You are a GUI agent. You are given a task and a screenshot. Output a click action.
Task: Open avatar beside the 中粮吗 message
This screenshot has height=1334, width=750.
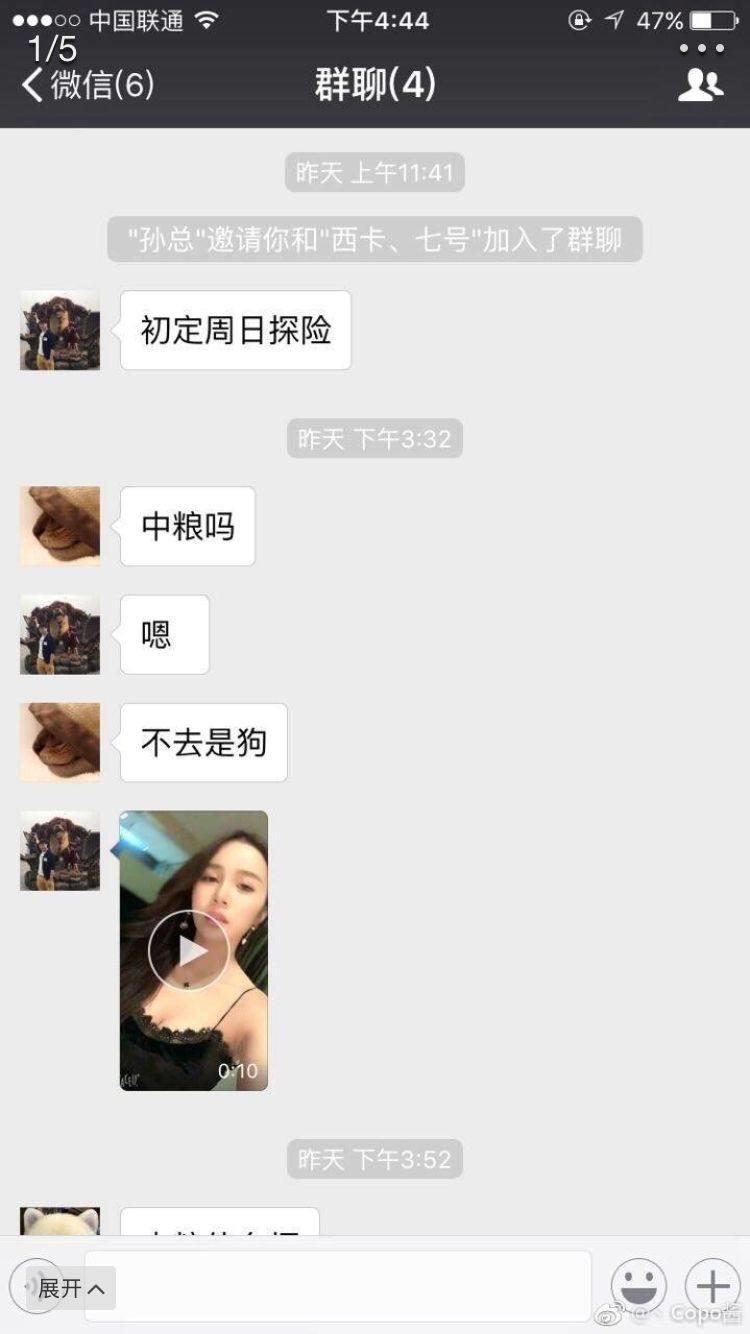pyautogui.click(x=60, y=526)
